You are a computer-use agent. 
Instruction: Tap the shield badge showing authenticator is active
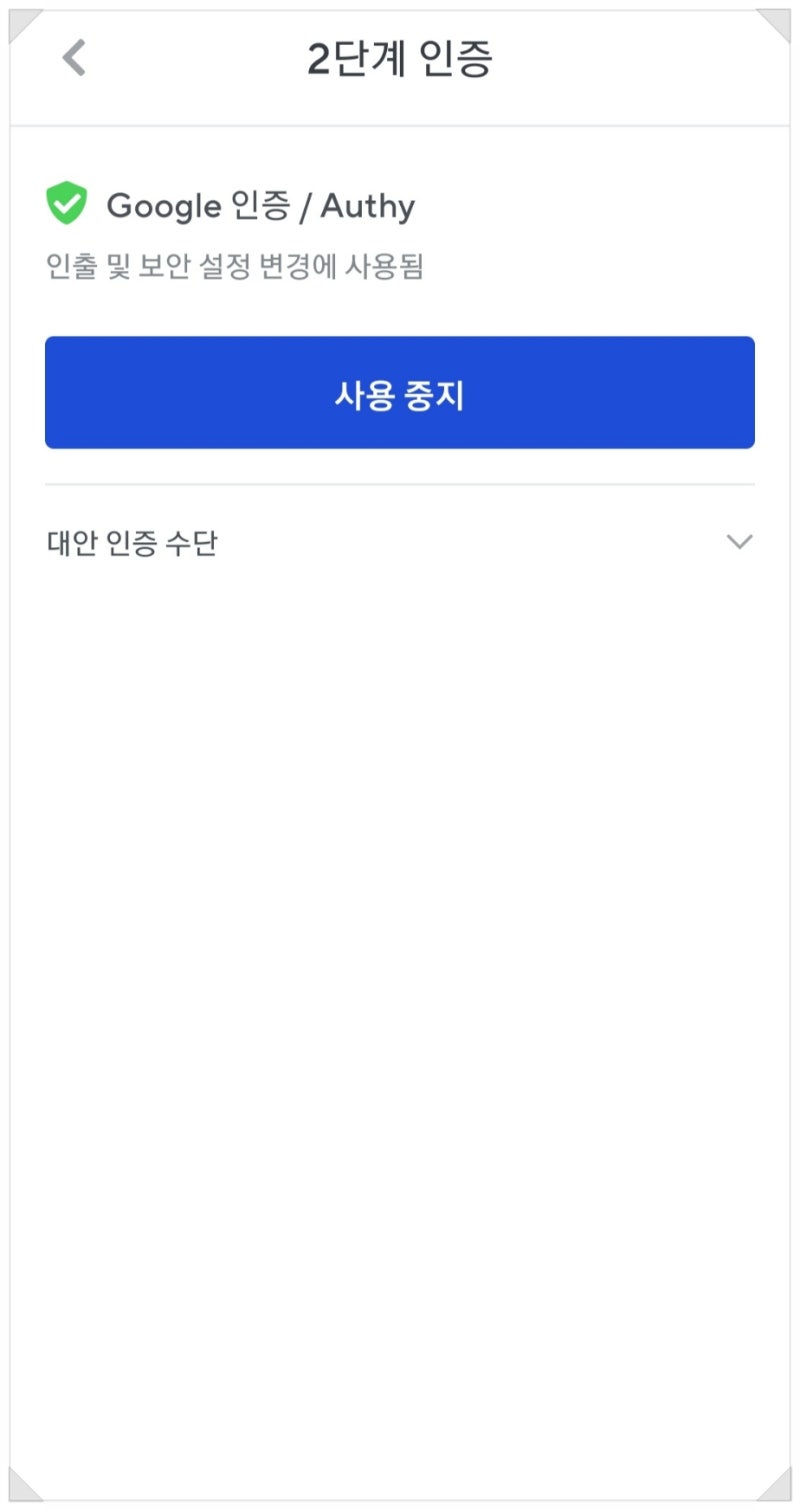coord(68,204)
